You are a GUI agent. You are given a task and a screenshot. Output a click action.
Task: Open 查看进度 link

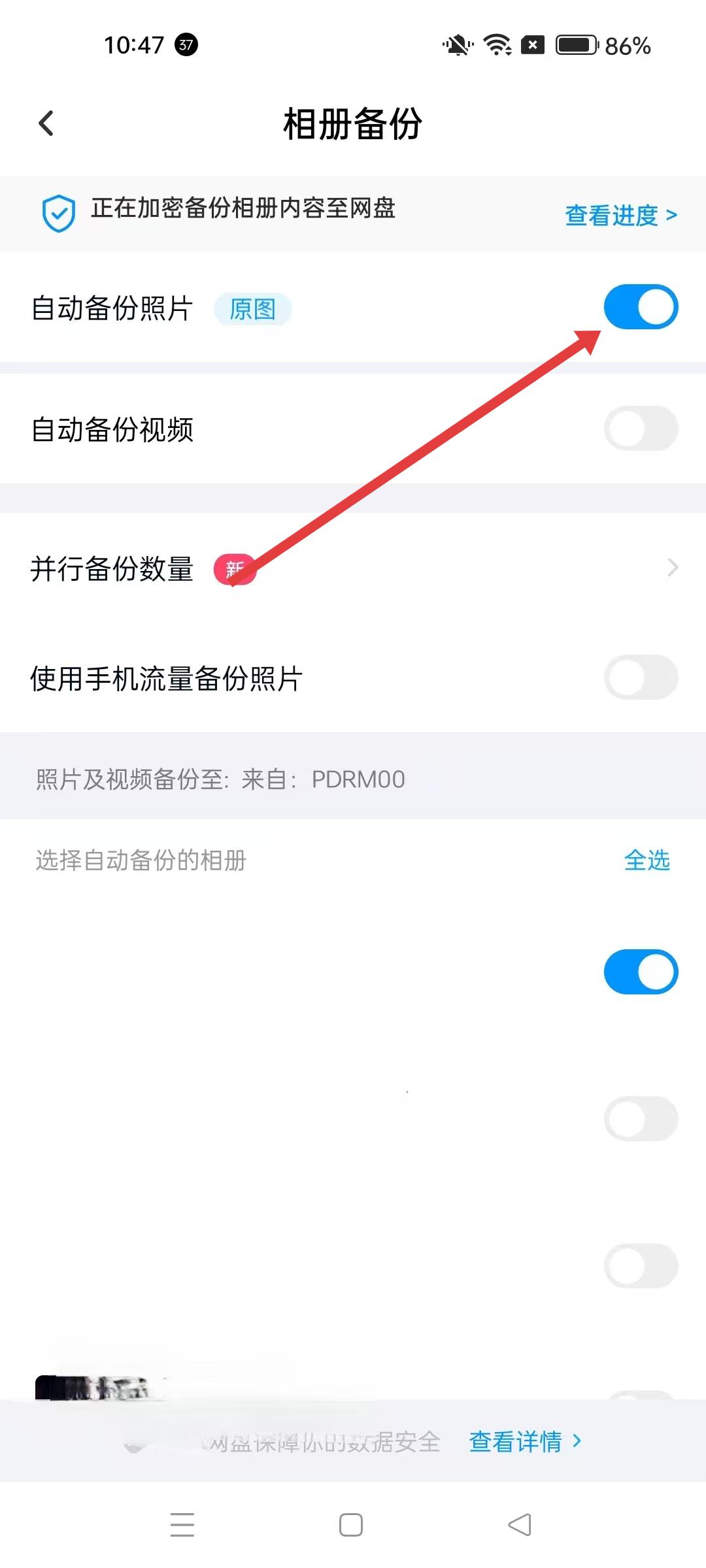click(x=620, y=215)
